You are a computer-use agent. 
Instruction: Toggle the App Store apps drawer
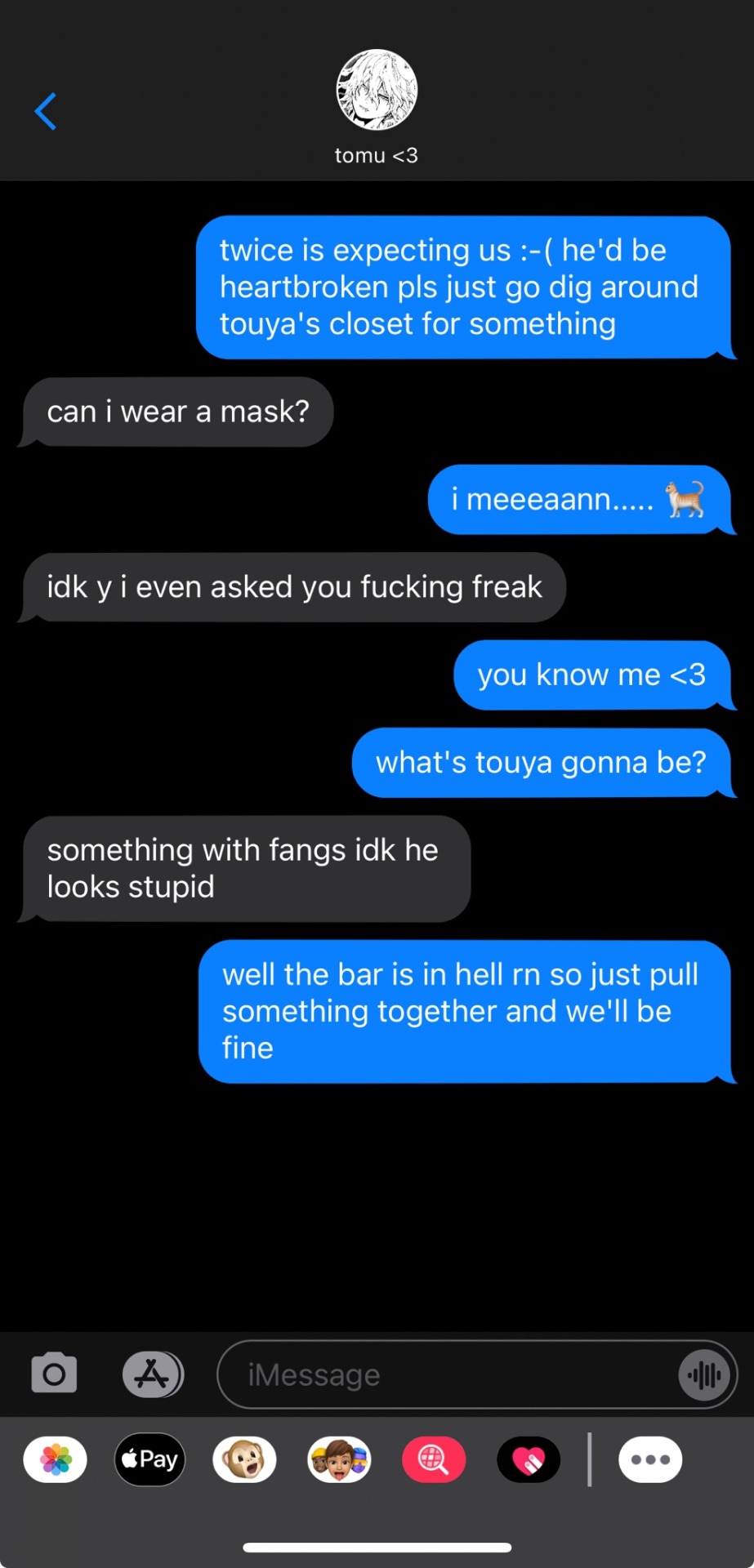click(153, 1374)
